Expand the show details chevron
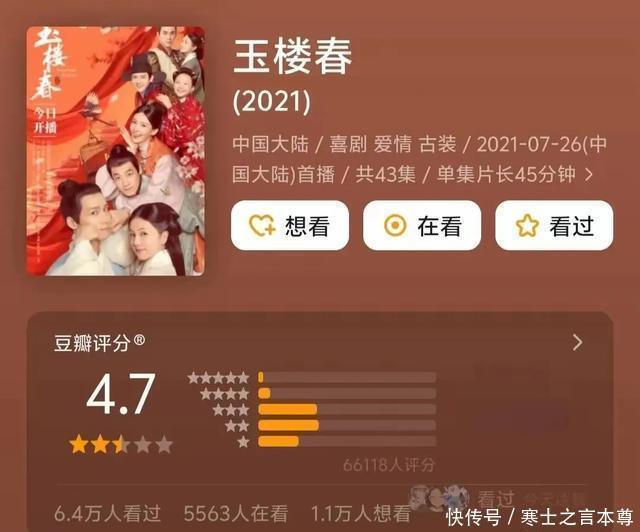 click(589, 174)
